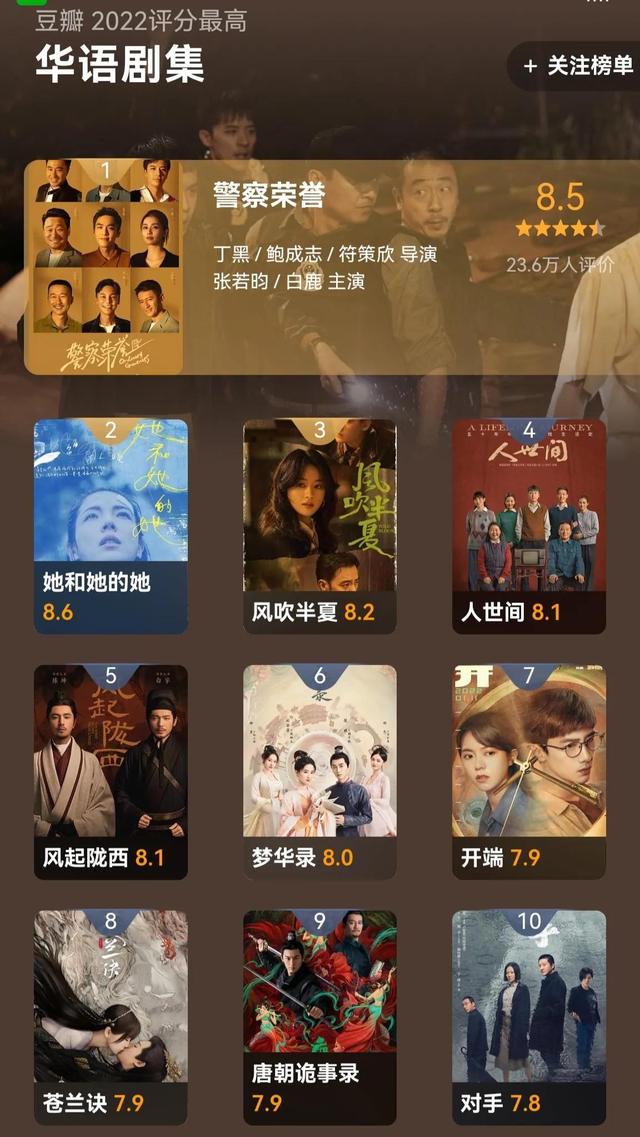View 苍兰诀 drama details
The height and width of the screenshot is (1137, 640).
(x=111, y=1017)
